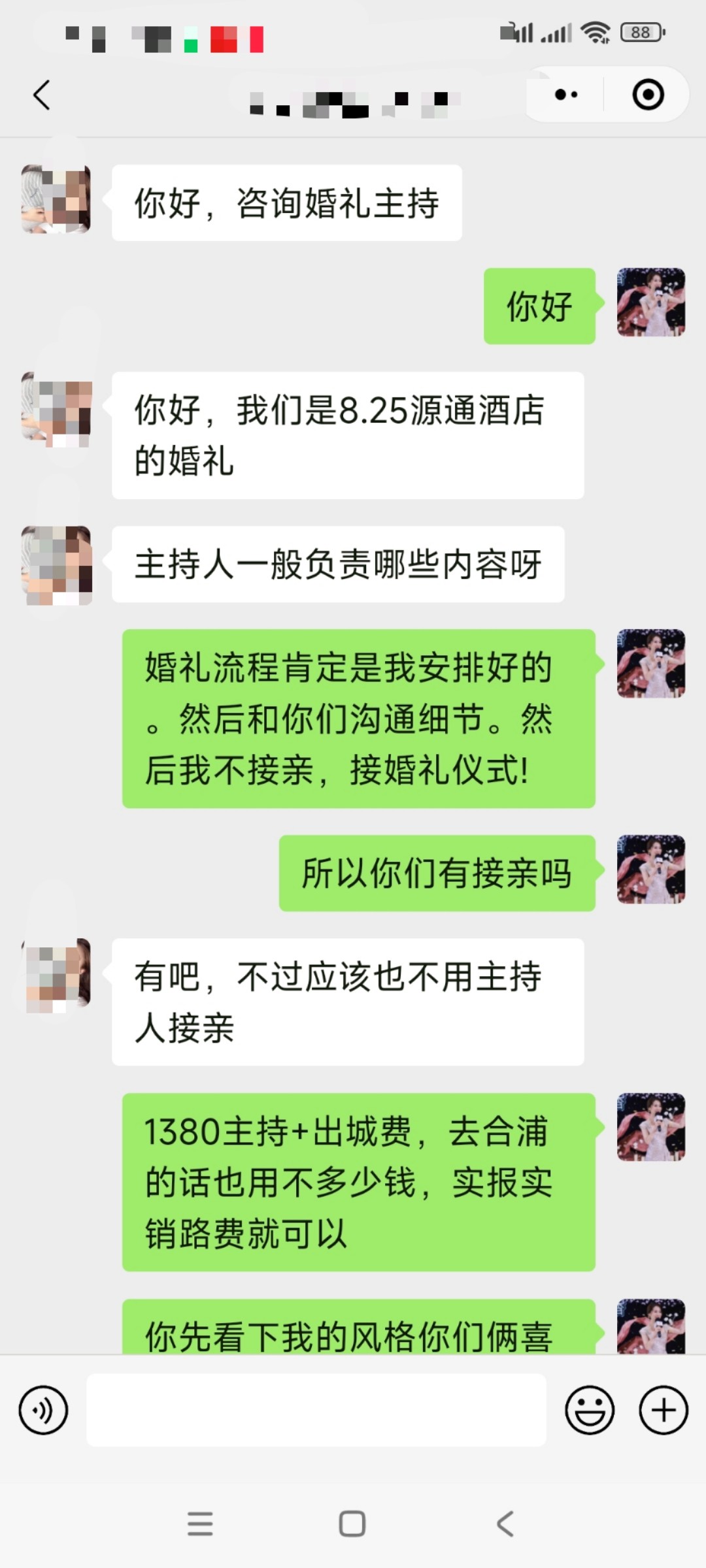Close the mini program via circle icon
This screenshot has height=1568, width=706.
coord(648,95)
